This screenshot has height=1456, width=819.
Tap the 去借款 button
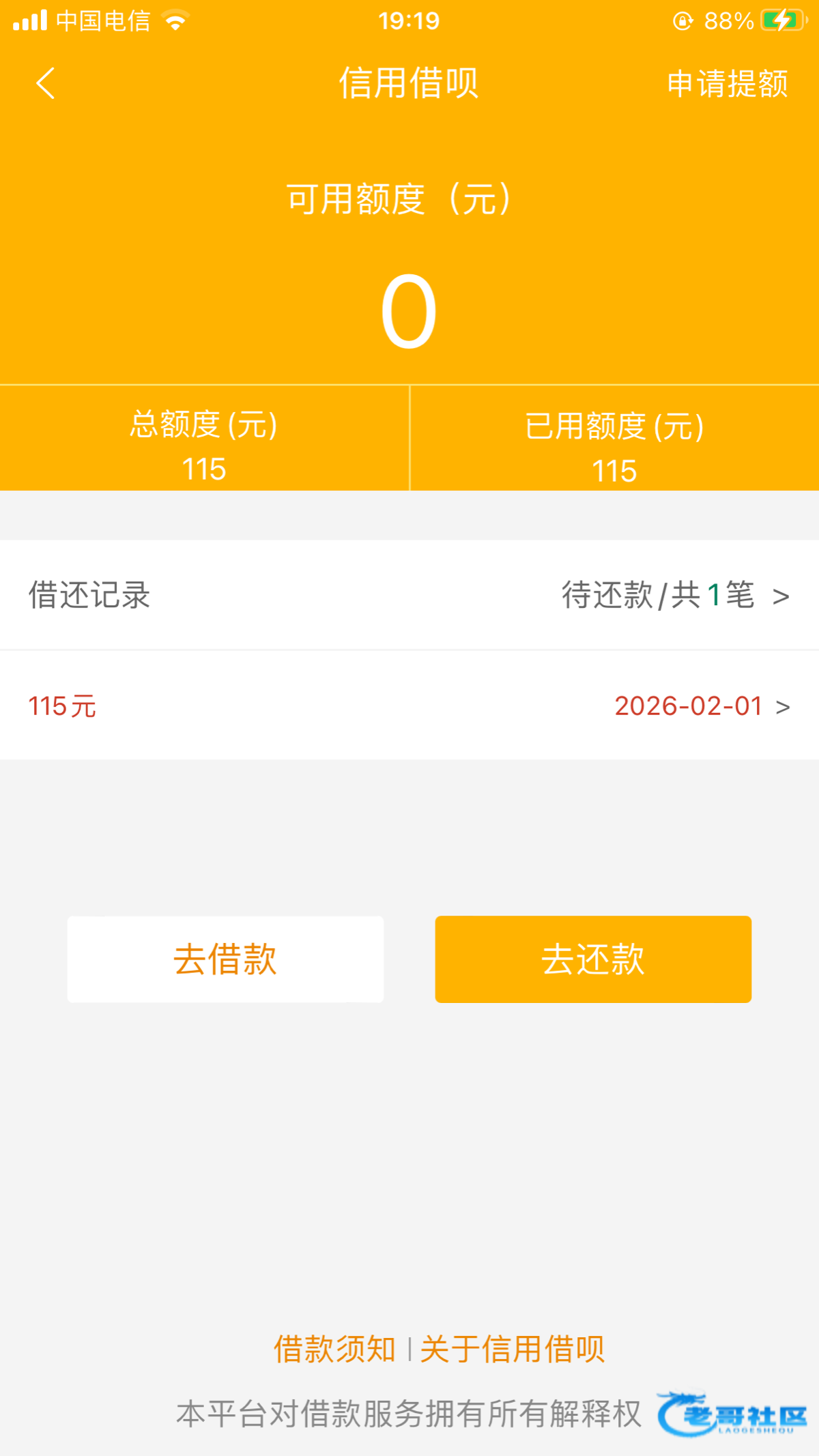tap(225, 959)
